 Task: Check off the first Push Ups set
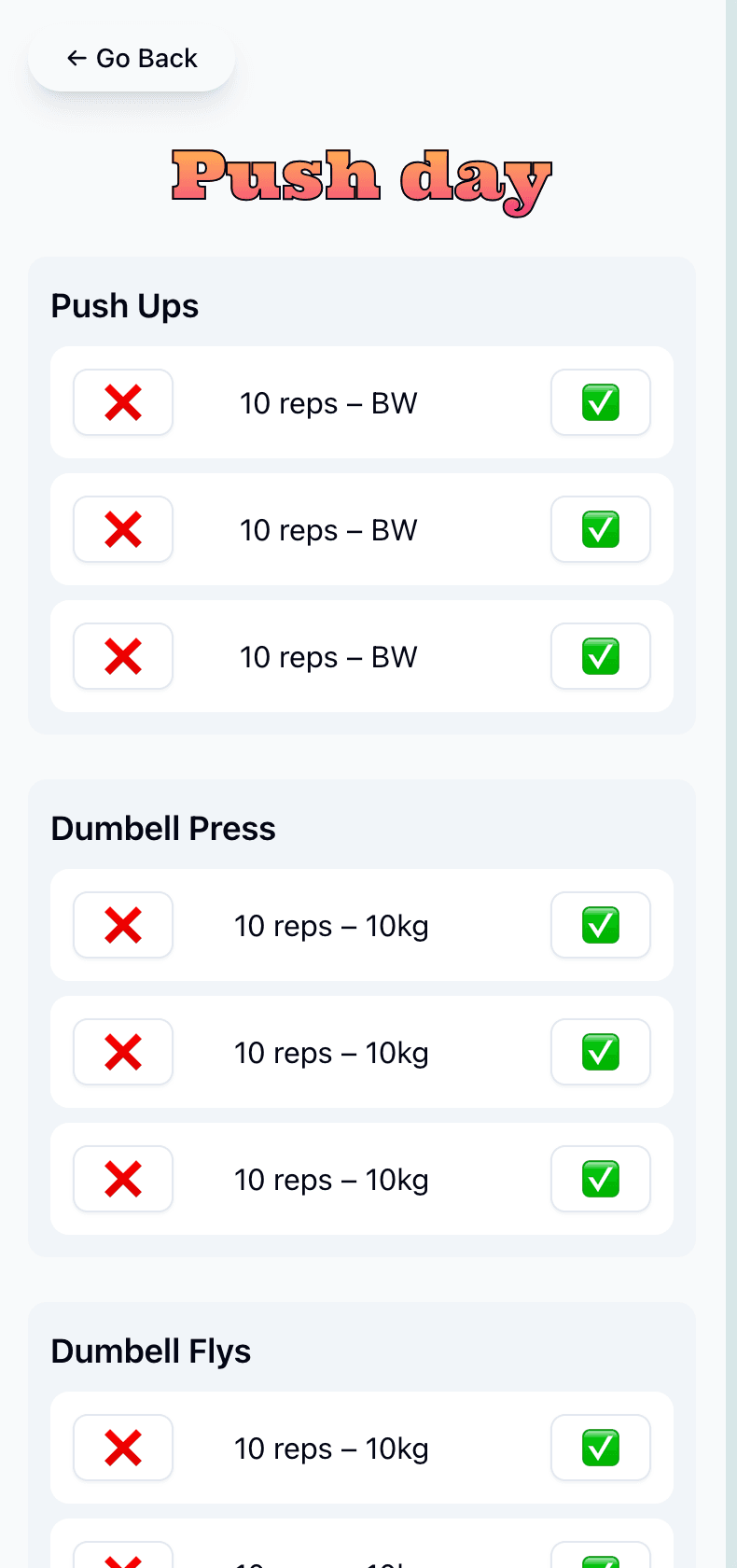click(600, 402)
